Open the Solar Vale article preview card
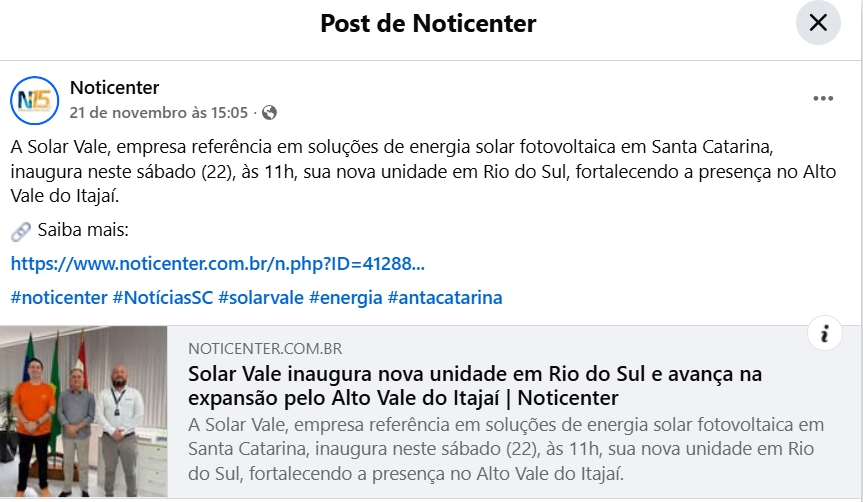The width and height of the screenshot is (863, 502). [475, 387]
